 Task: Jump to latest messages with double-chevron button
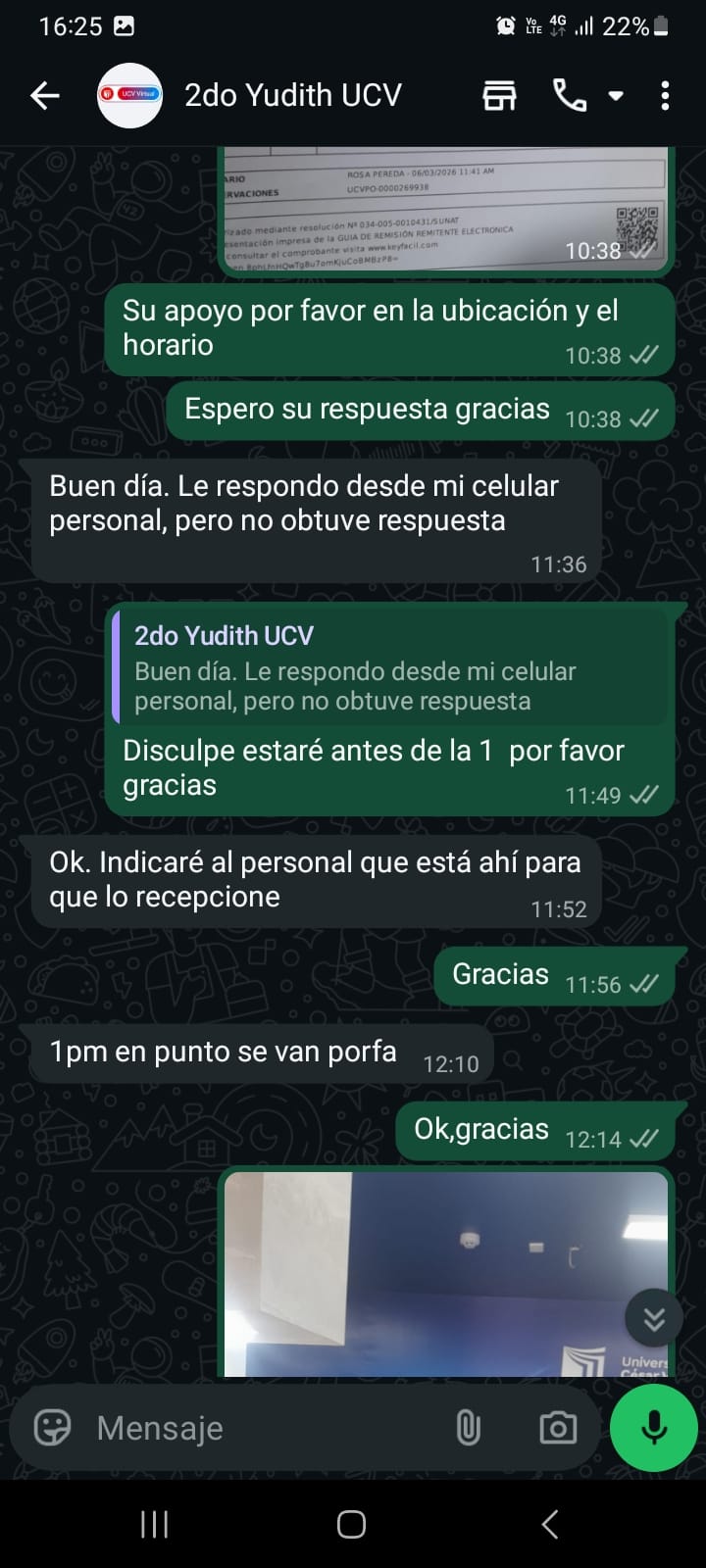654,1319
